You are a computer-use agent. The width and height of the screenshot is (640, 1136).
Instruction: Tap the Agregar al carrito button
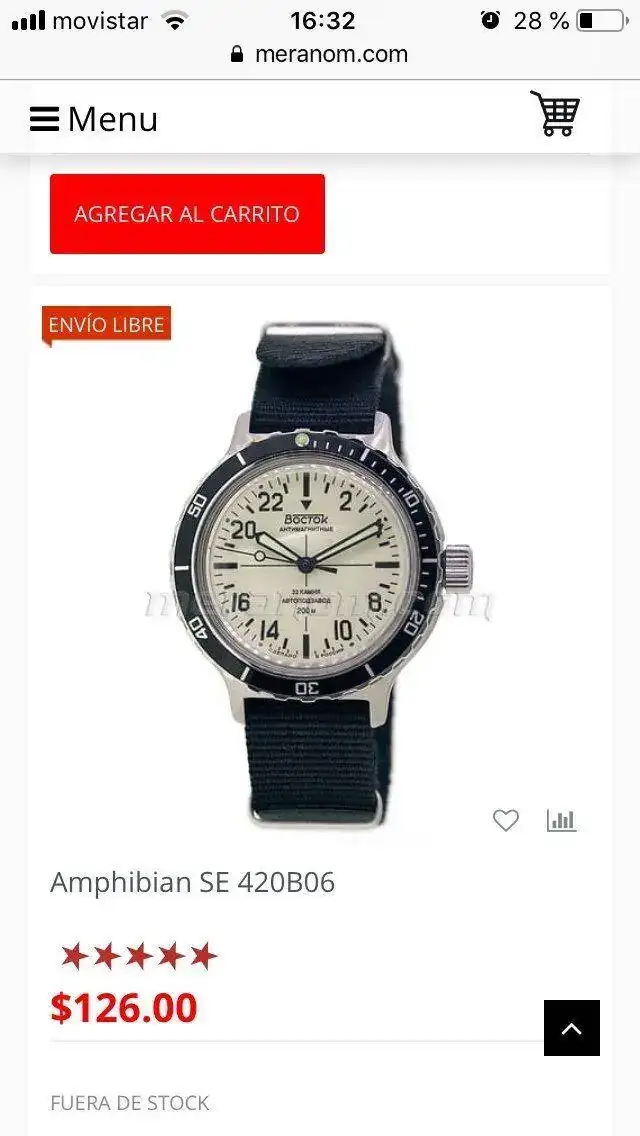tap(187, 214)
